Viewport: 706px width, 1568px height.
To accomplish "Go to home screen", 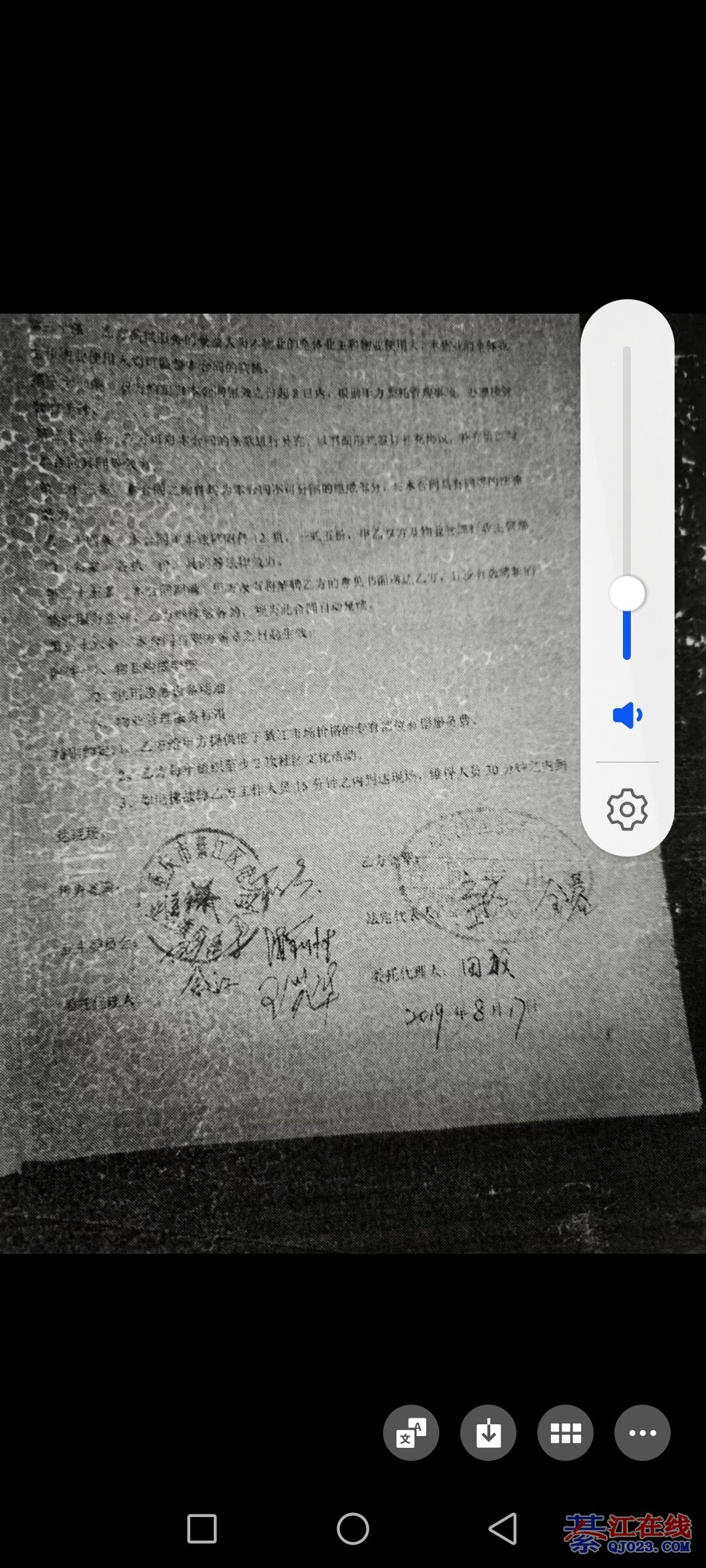I will [x=353, y=1528].
